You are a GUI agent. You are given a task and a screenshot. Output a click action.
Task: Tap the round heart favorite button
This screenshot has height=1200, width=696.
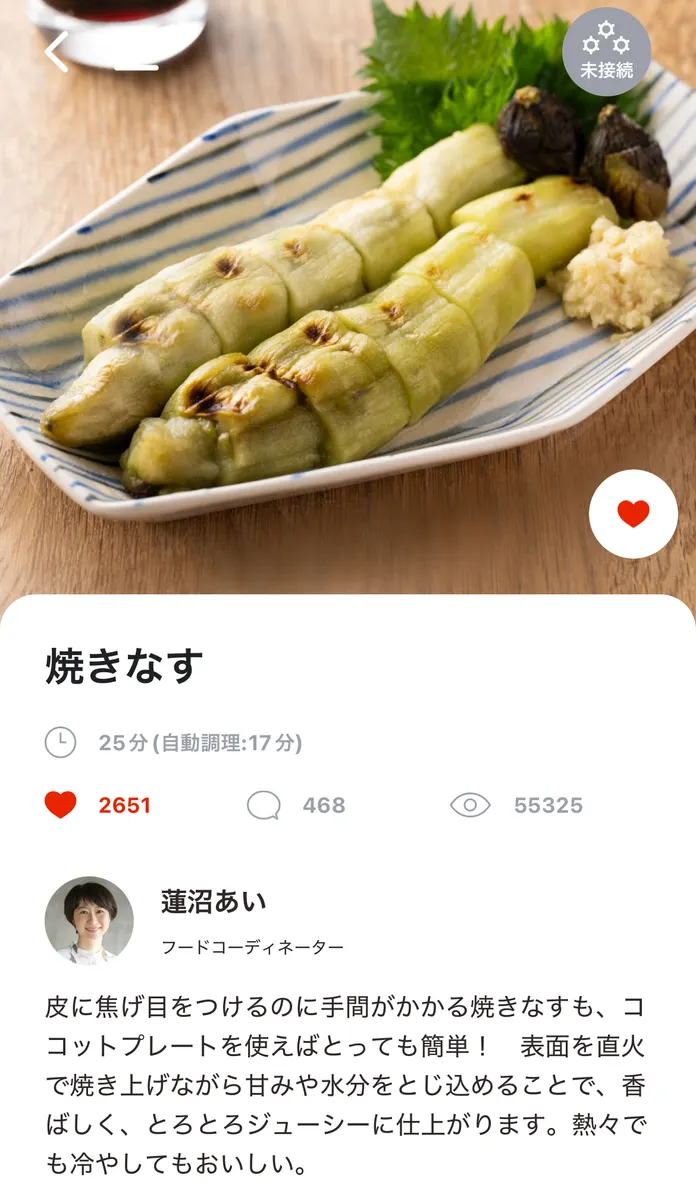point(633,514)
